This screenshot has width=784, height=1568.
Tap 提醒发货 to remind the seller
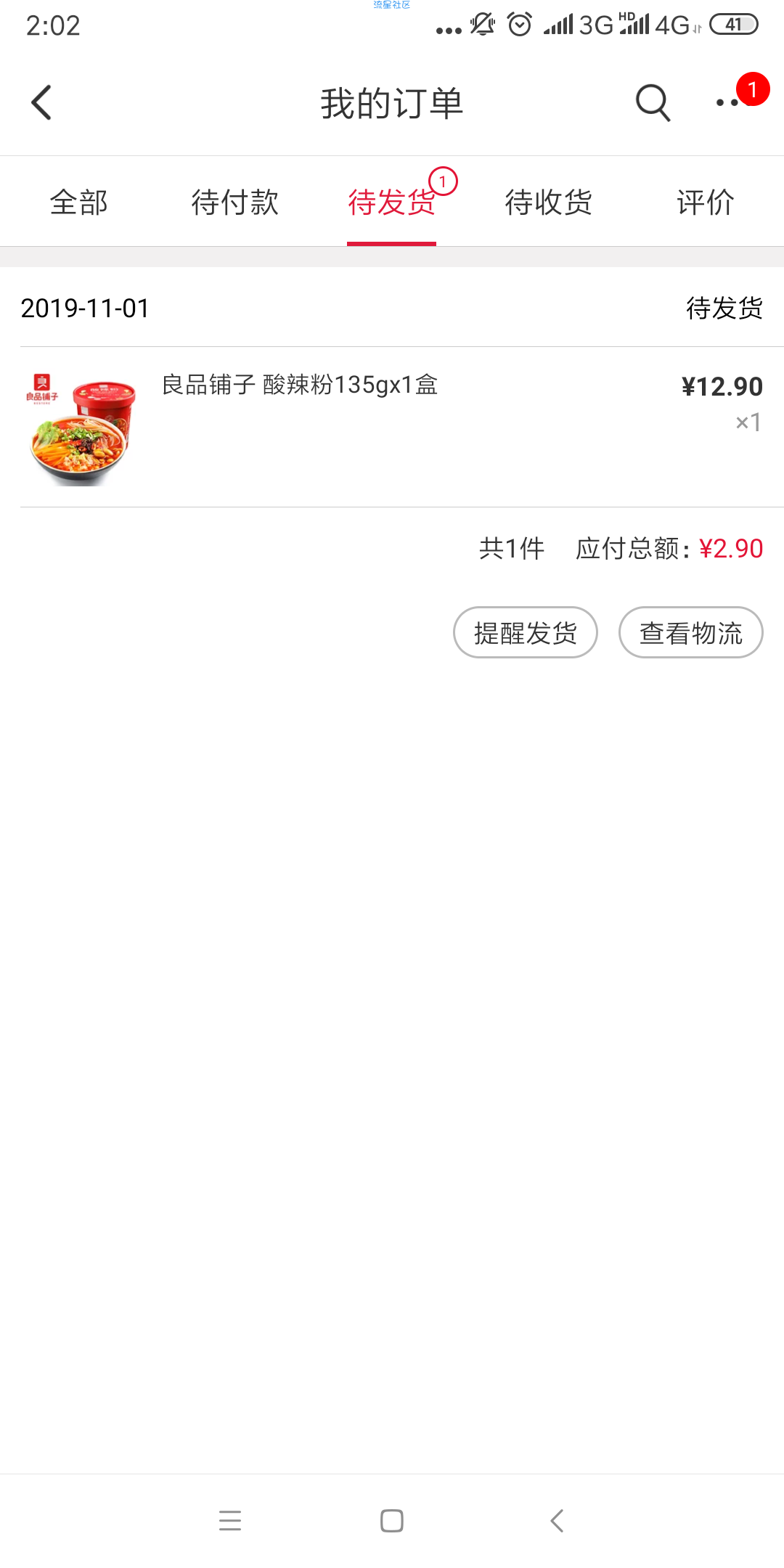click(x=526, y=632)
